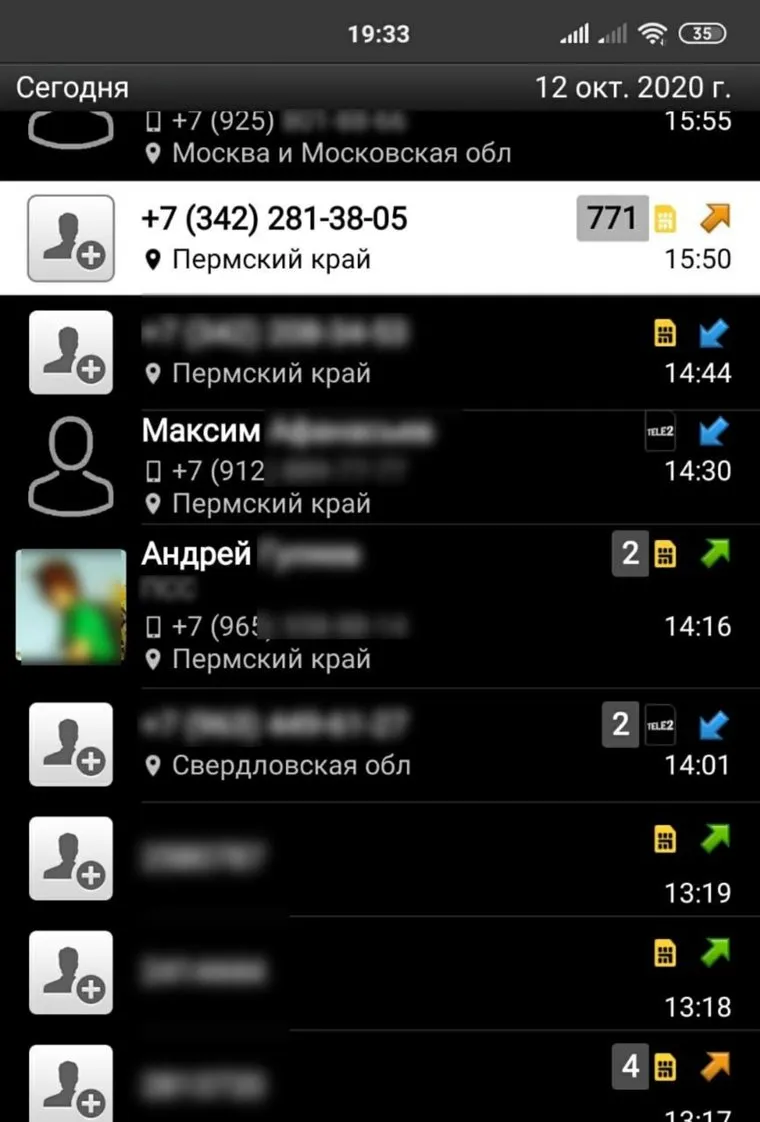Screen dimensions: 760x1122
Task: Open the call entry from Максим
Action: coord(400,467)
